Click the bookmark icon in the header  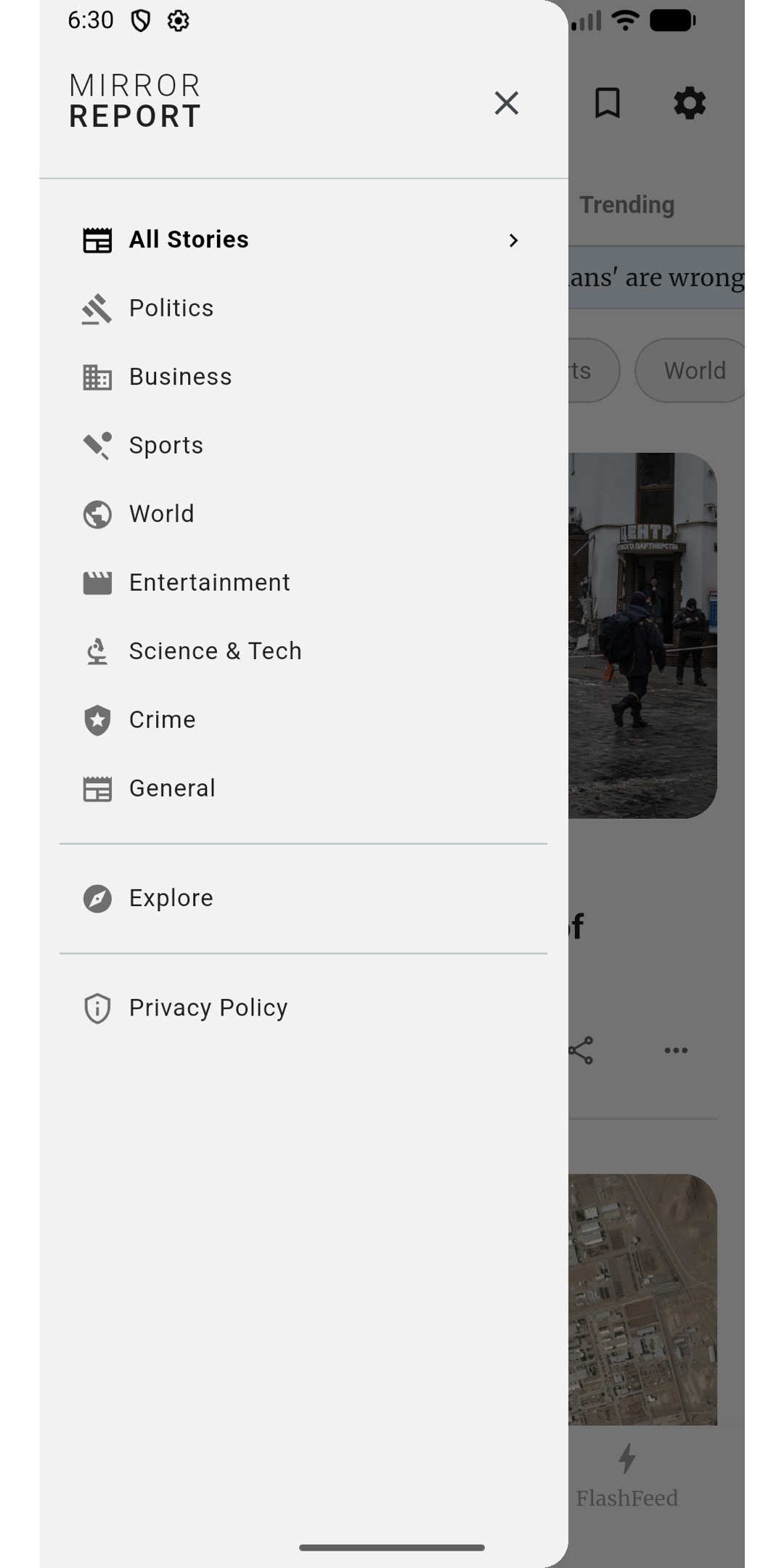[x=608, y=103]
